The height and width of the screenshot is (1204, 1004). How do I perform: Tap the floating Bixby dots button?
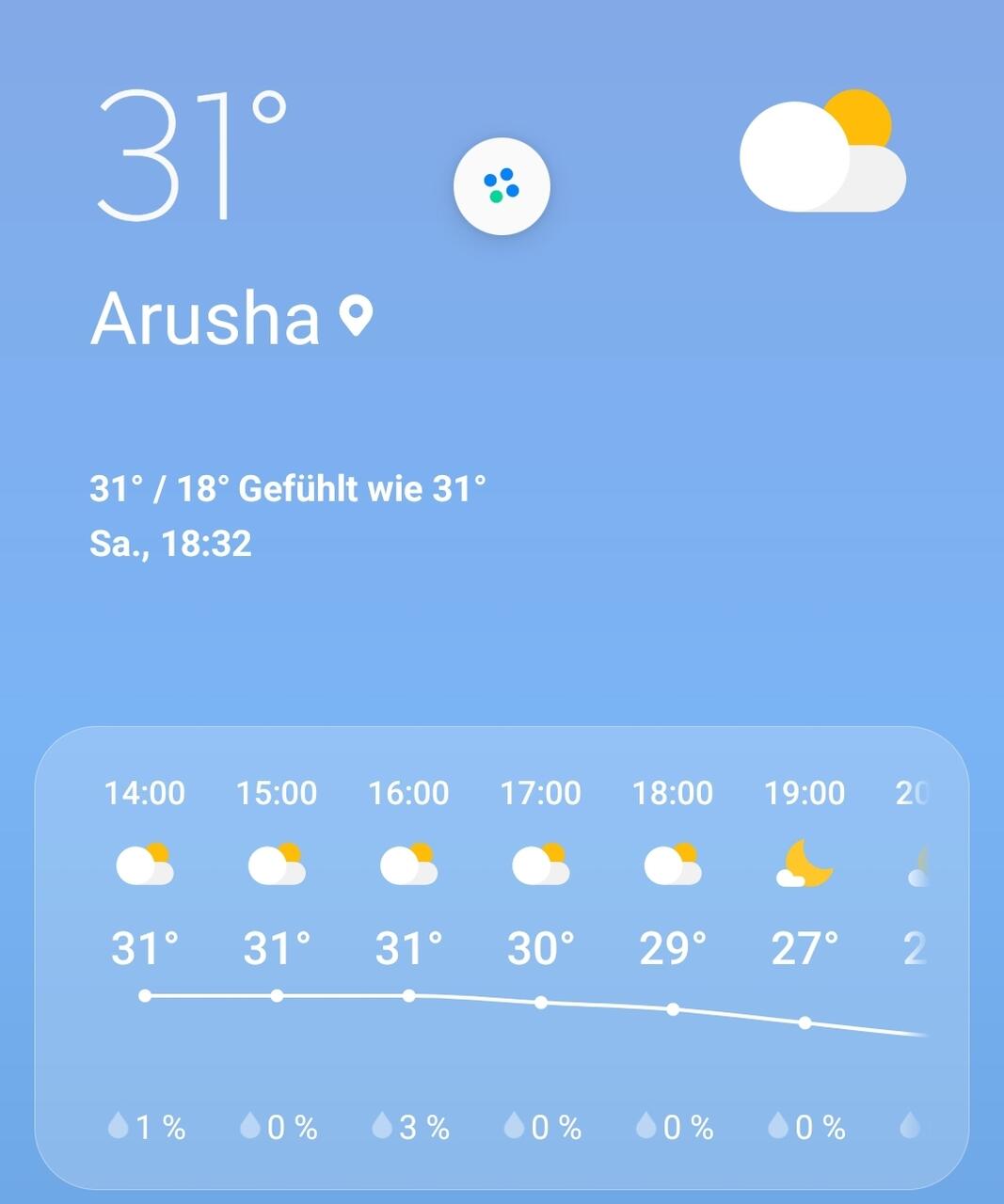502,186
